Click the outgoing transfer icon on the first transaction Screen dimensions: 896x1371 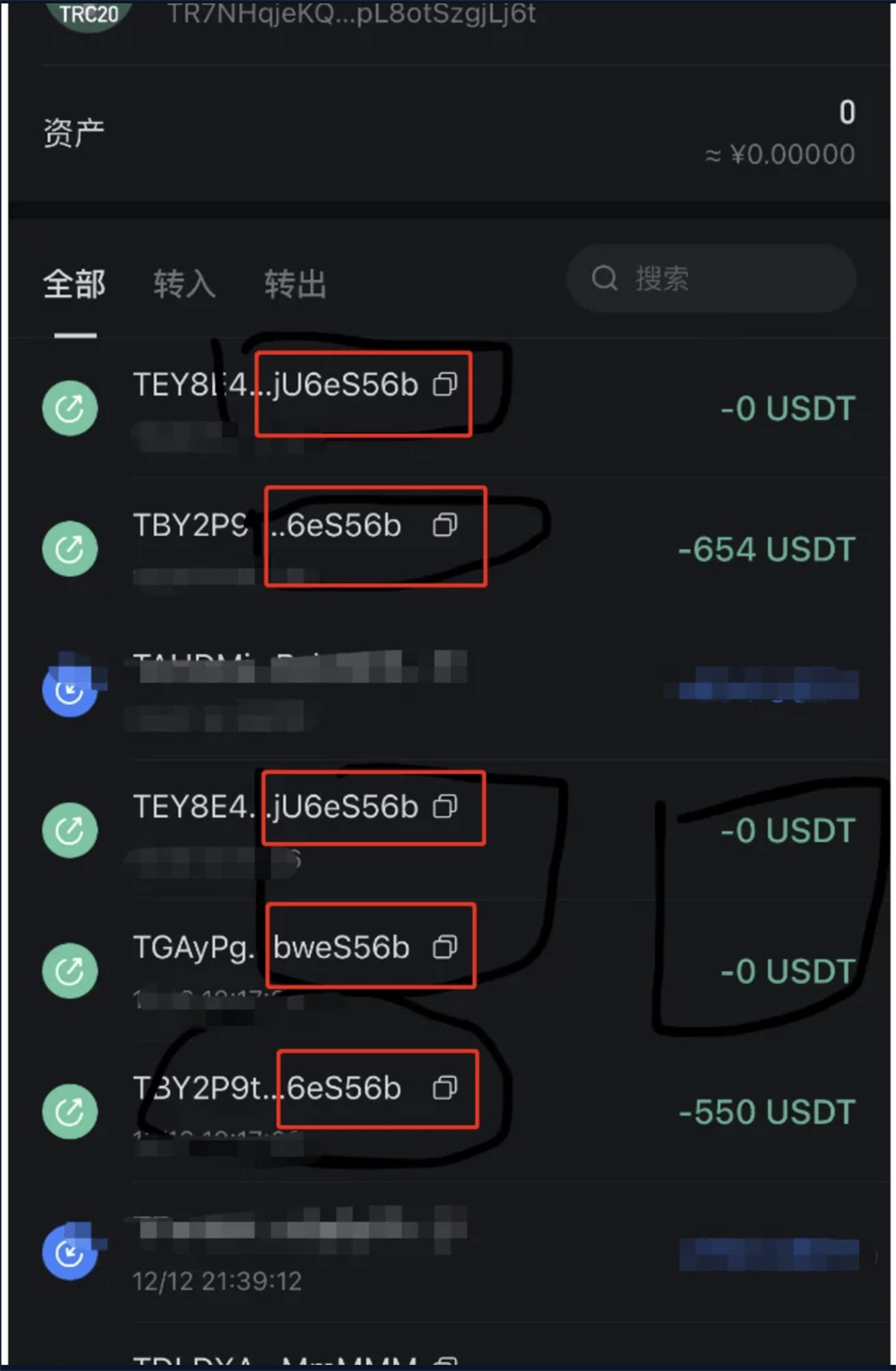click(70, 409)
